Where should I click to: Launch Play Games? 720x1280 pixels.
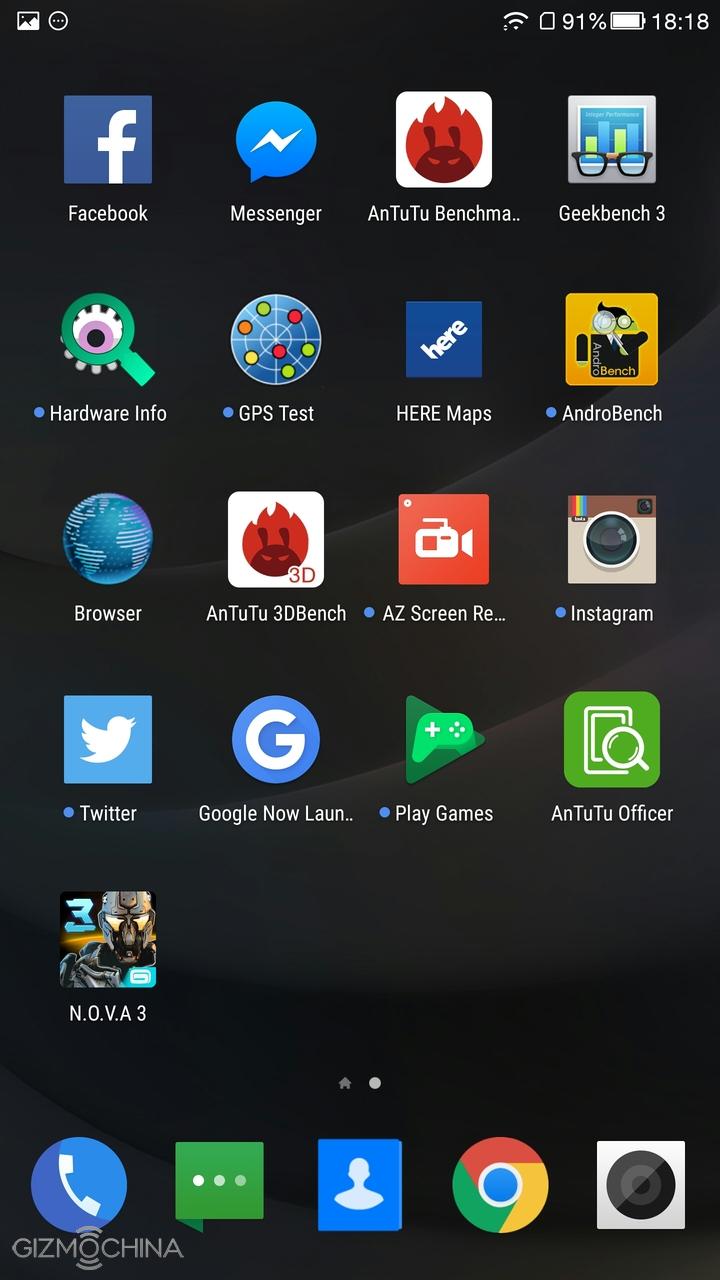pyautogui.click(x=444, y=740)
